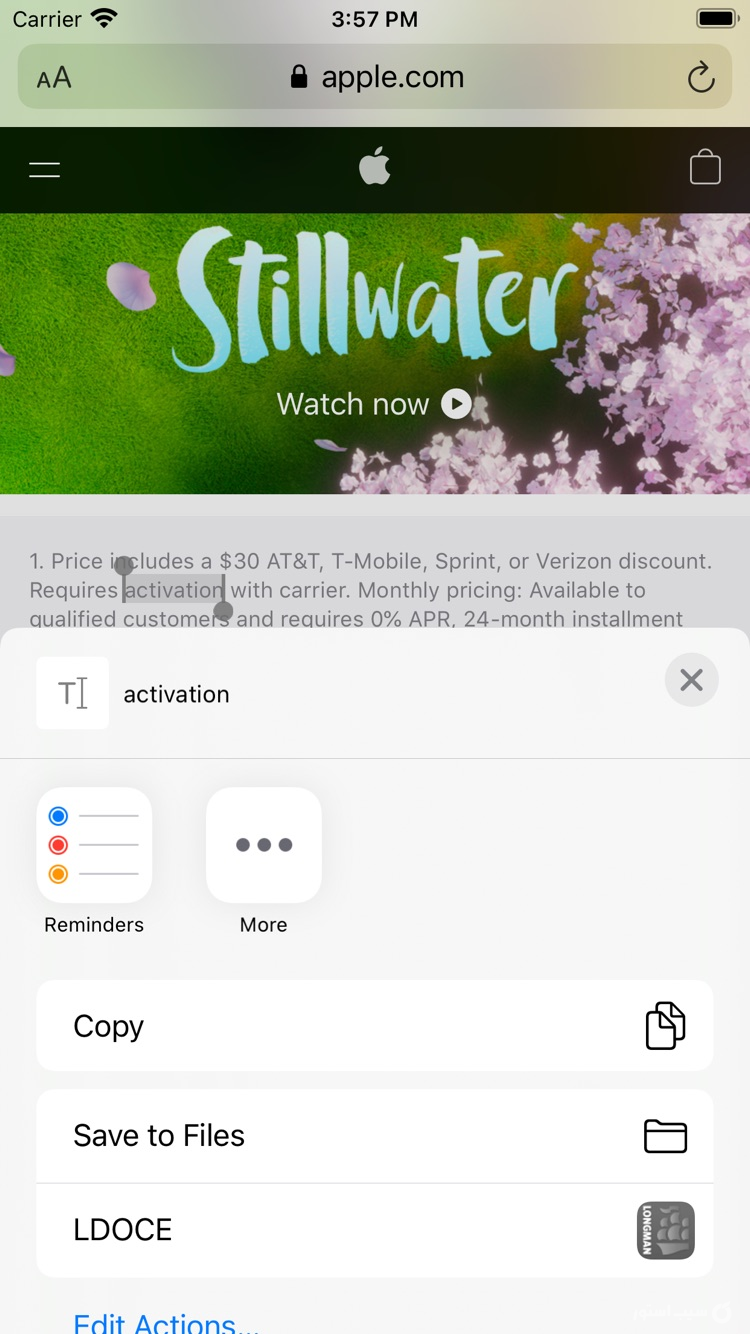Reload the apple.com page
The height and width of the screenshot is (1334, 750).
tap(700, 76)
